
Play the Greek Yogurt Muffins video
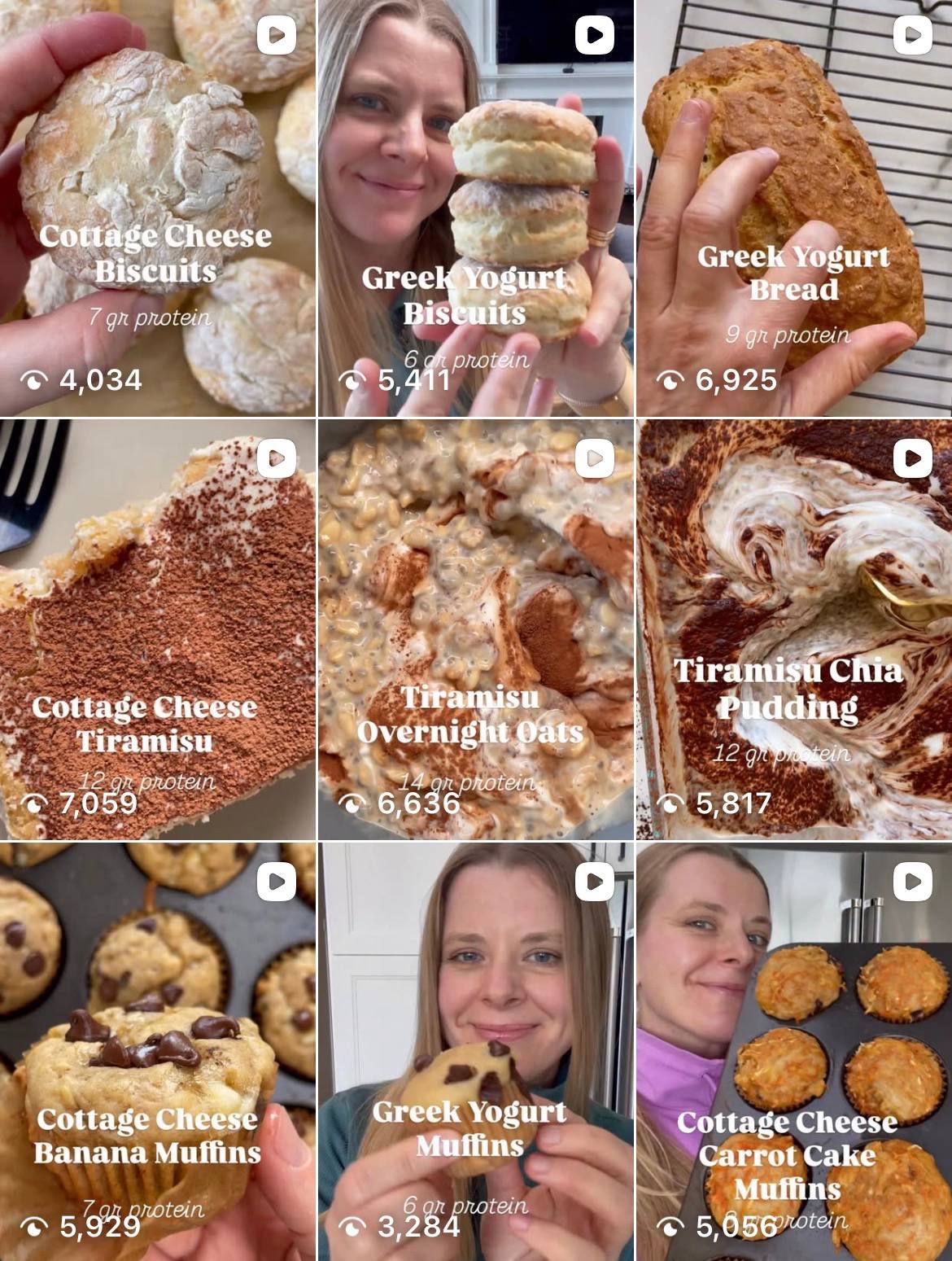[475, 1051]
